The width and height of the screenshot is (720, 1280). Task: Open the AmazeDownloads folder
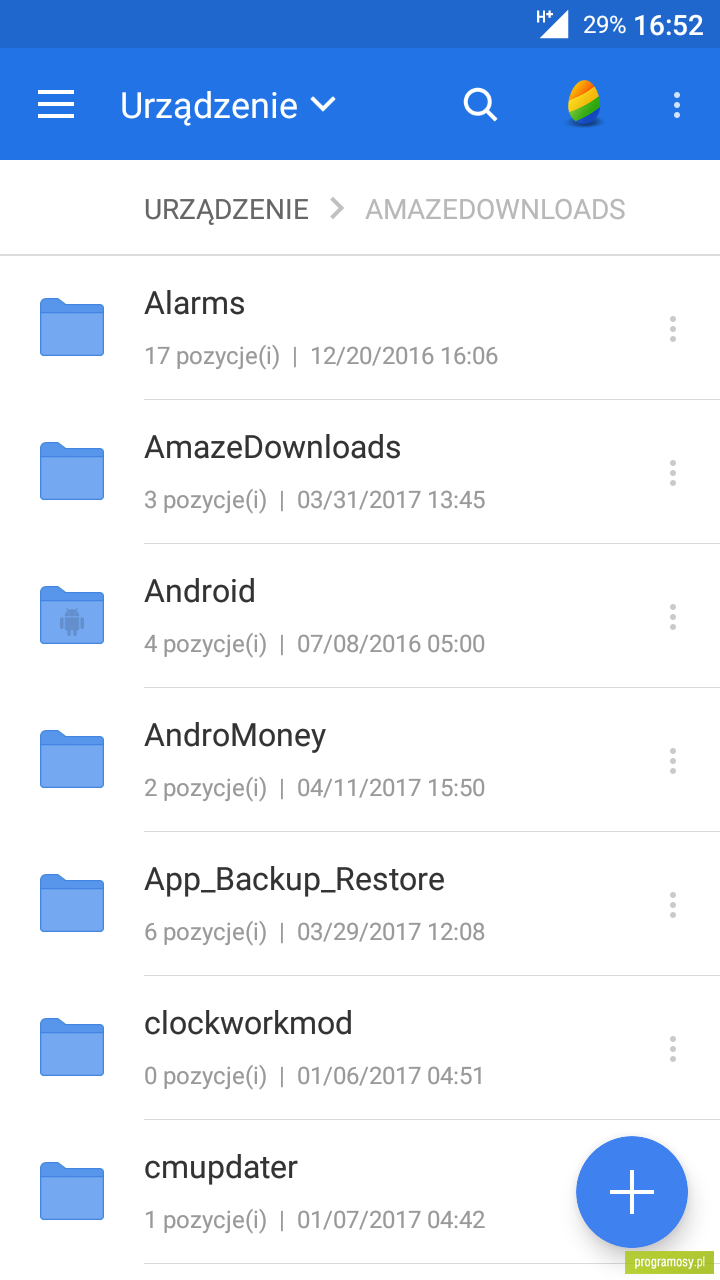click(x=360, y=472)
